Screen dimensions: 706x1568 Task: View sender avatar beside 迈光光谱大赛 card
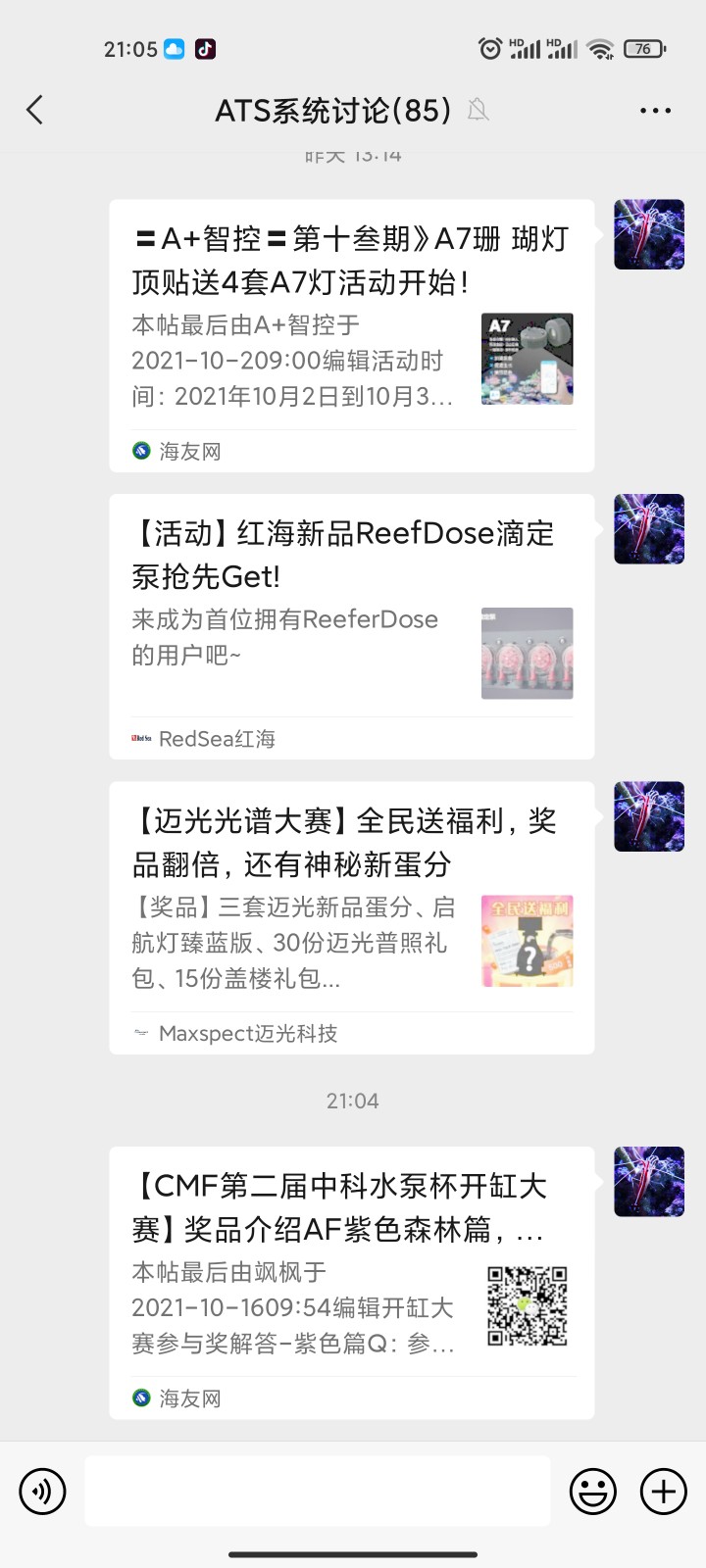[x=649, y=816]
